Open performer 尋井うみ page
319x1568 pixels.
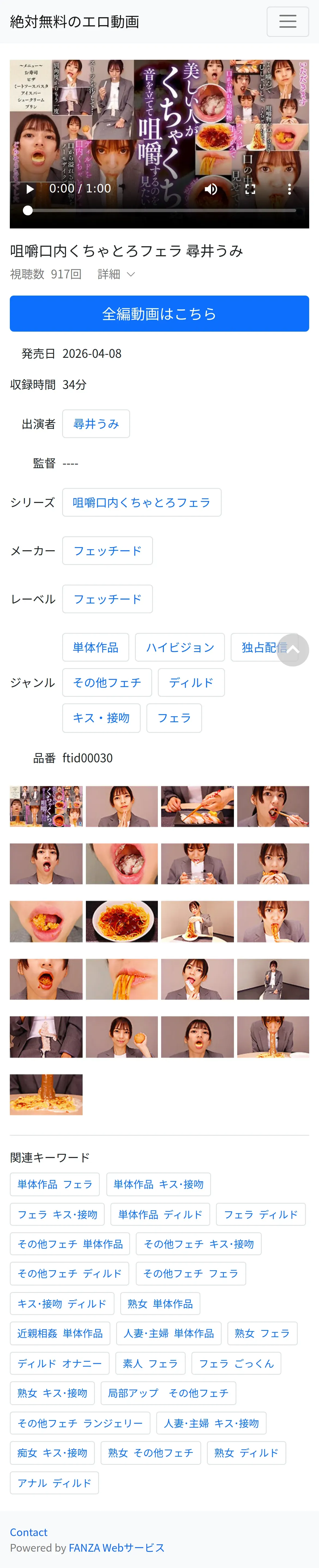pyautogui.click(x=96, y=424)
